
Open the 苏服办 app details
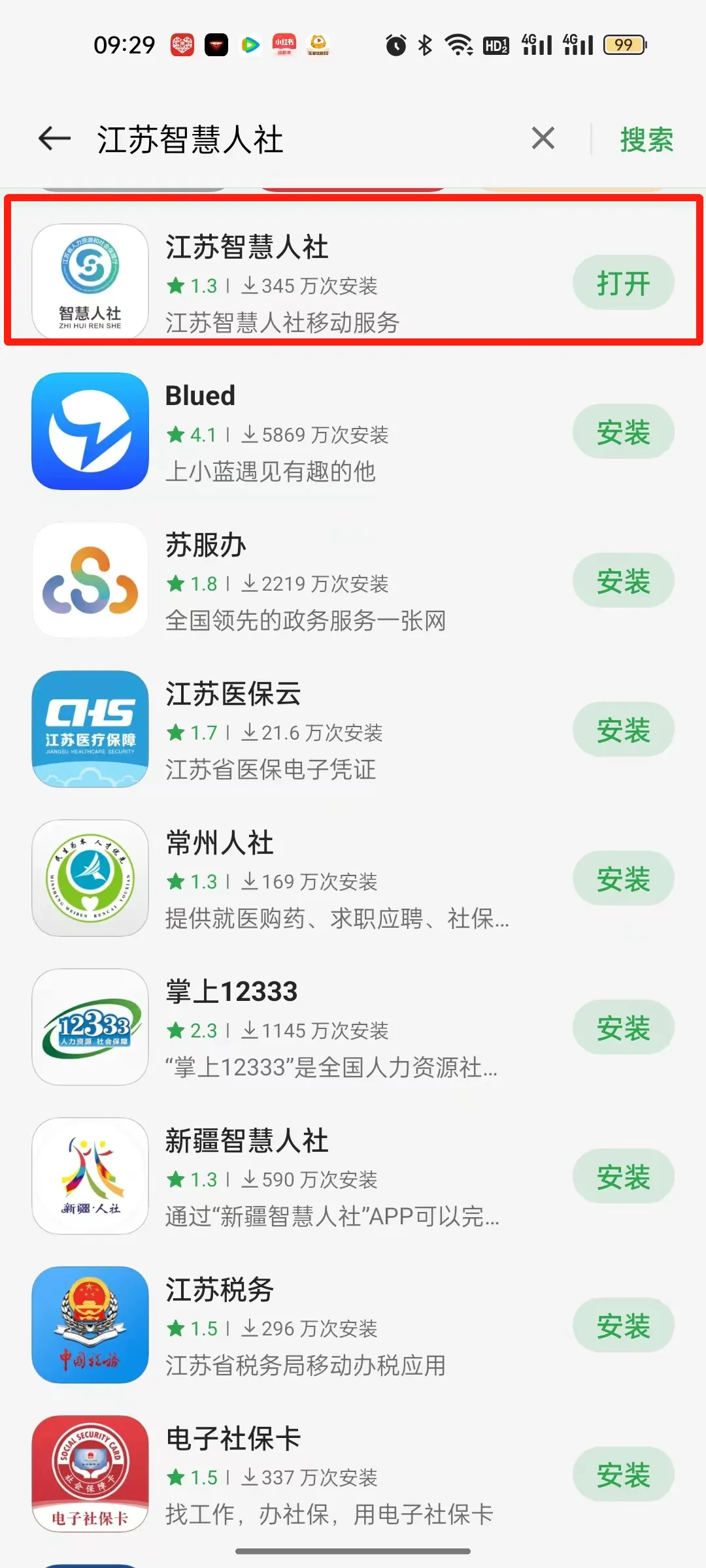pos(294,580)
